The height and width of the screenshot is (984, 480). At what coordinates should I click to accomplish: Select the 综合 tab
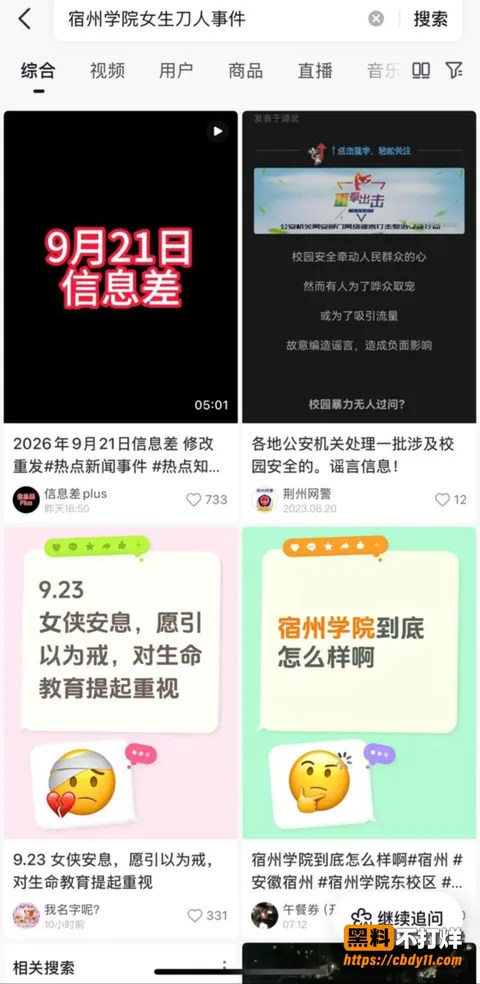tap(38, 71)
